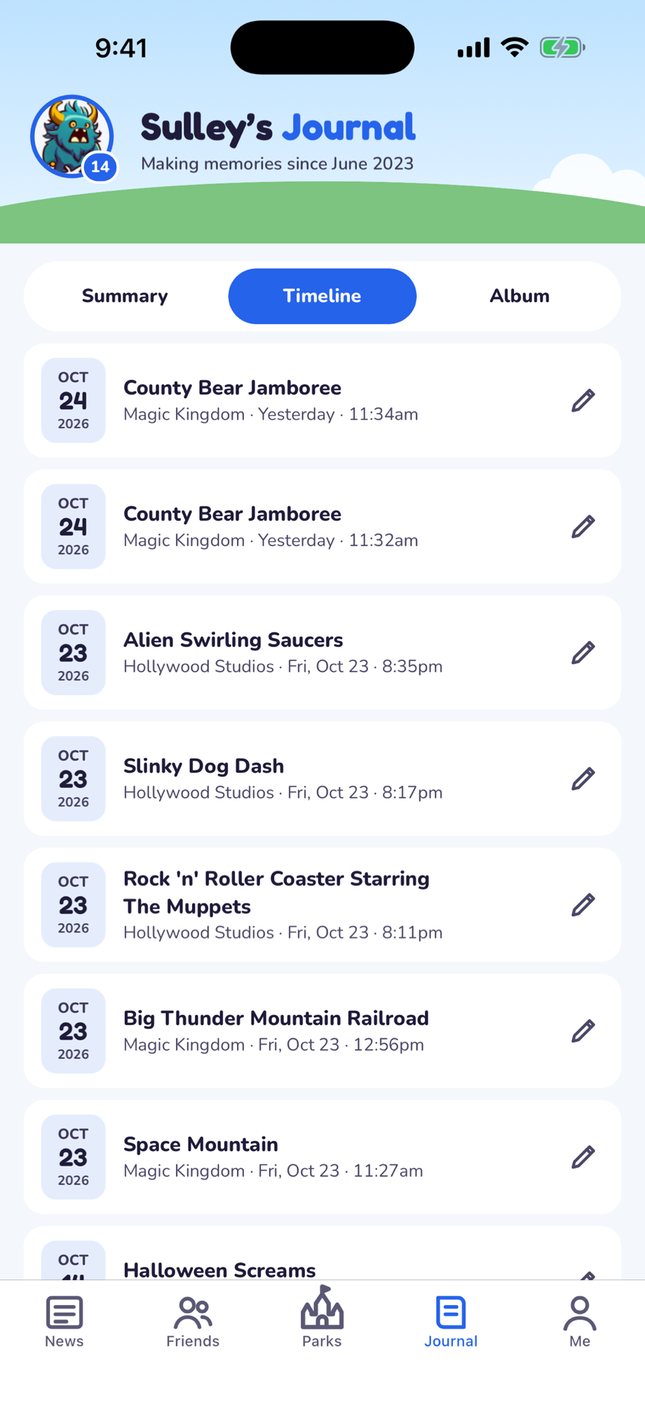
Task: Open the News tab
Action: pyautogui.click(x=64, y=1320)
